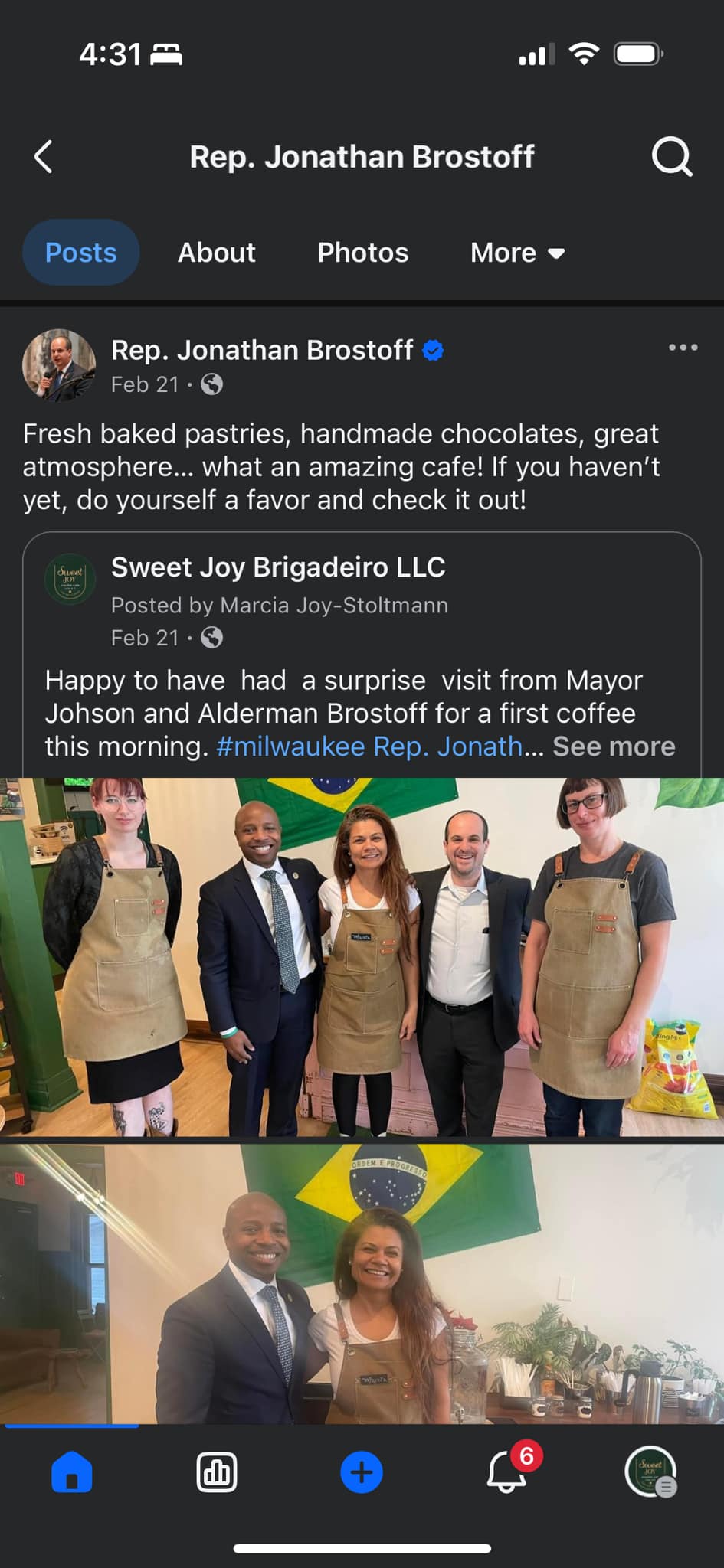Viewport: 724px width, 1568px height.
Task: Open Rep. Jonathan Brostoff's profile picture
Action: pos(59,366)
